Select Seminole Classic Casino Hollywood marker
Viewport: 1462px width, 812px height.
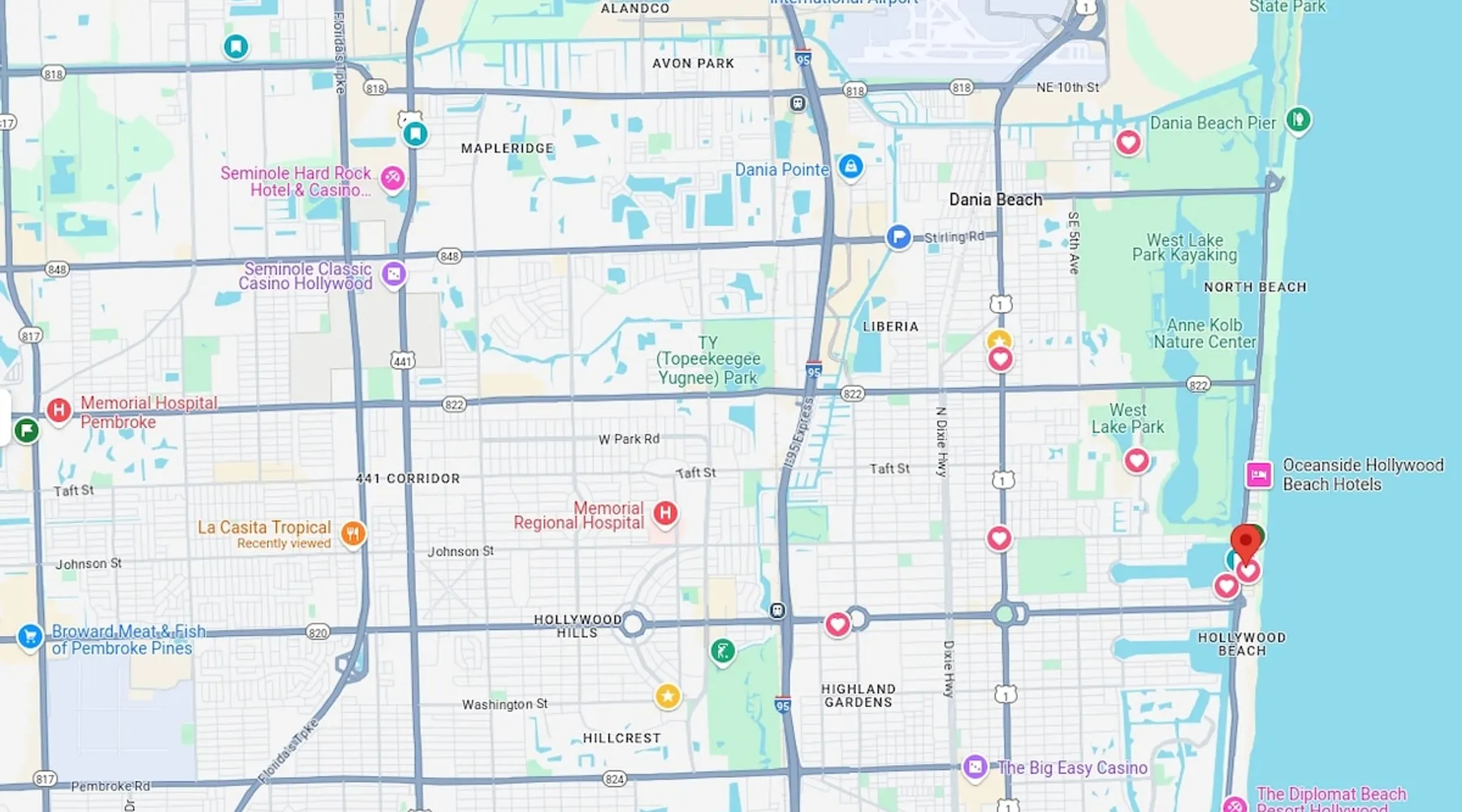pos(394,274)
